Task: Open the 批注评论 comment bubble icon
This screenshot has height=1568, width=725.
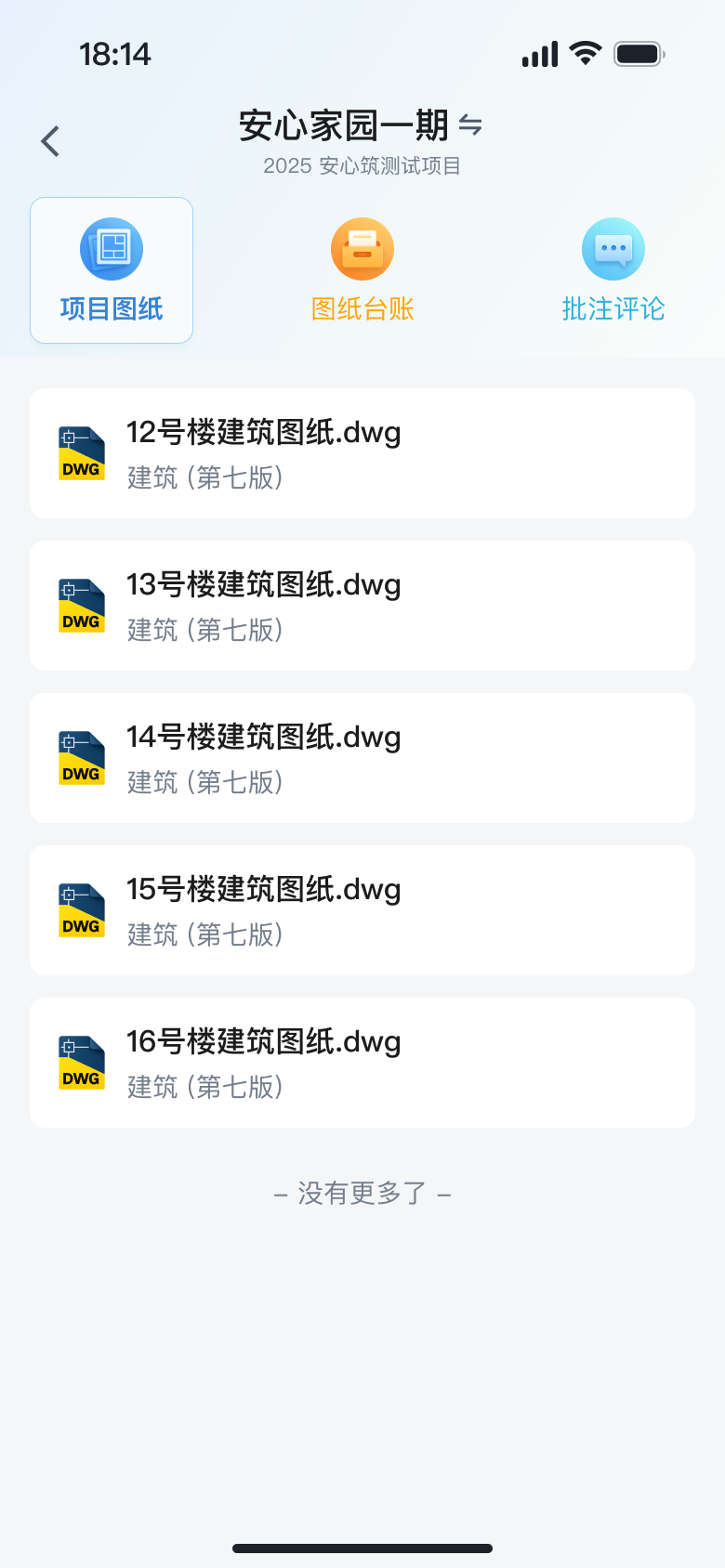Action: tap(613, 248)
